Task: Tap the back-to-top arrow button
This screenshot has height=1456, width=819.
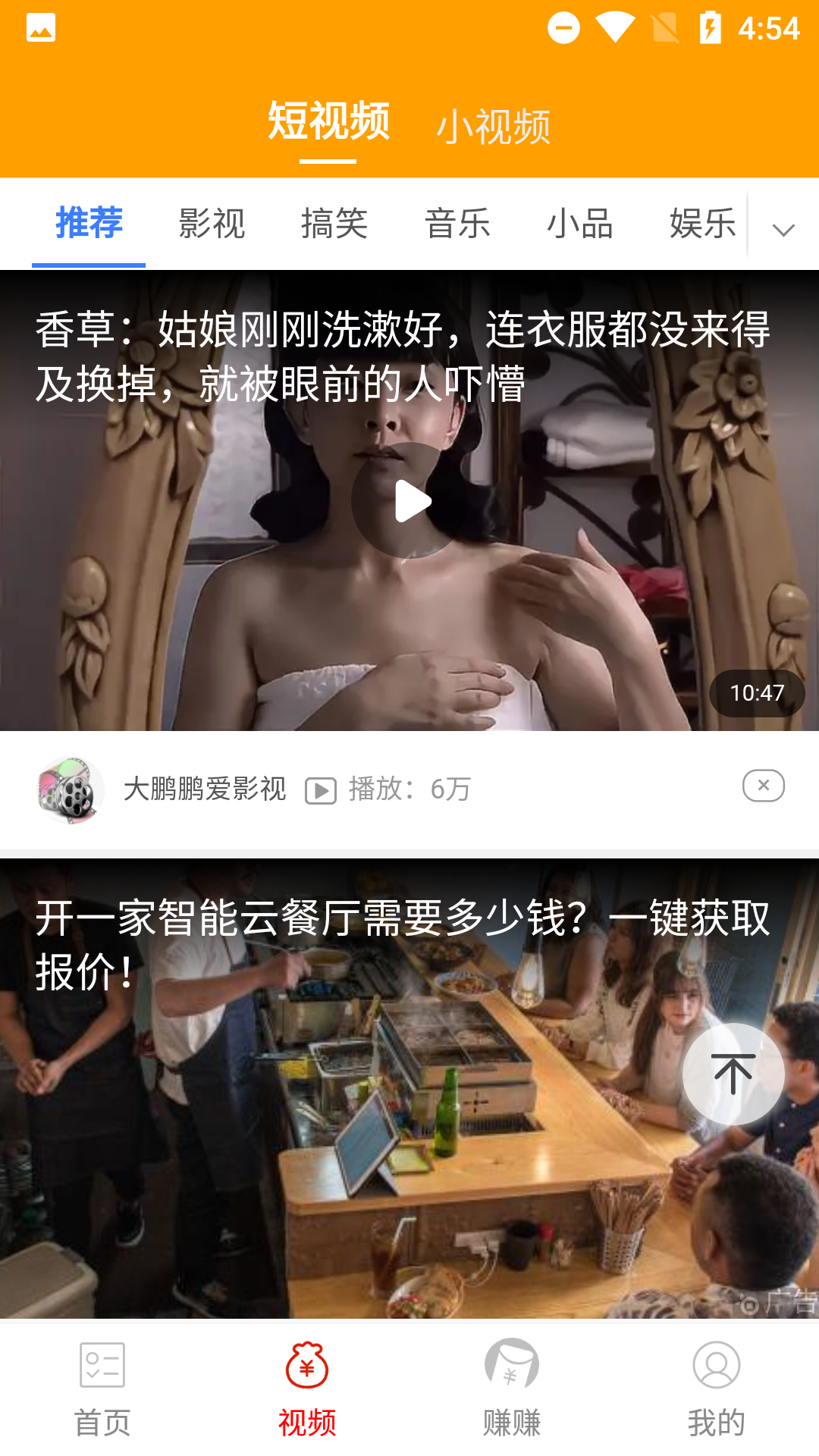Action: [733, 1074]
